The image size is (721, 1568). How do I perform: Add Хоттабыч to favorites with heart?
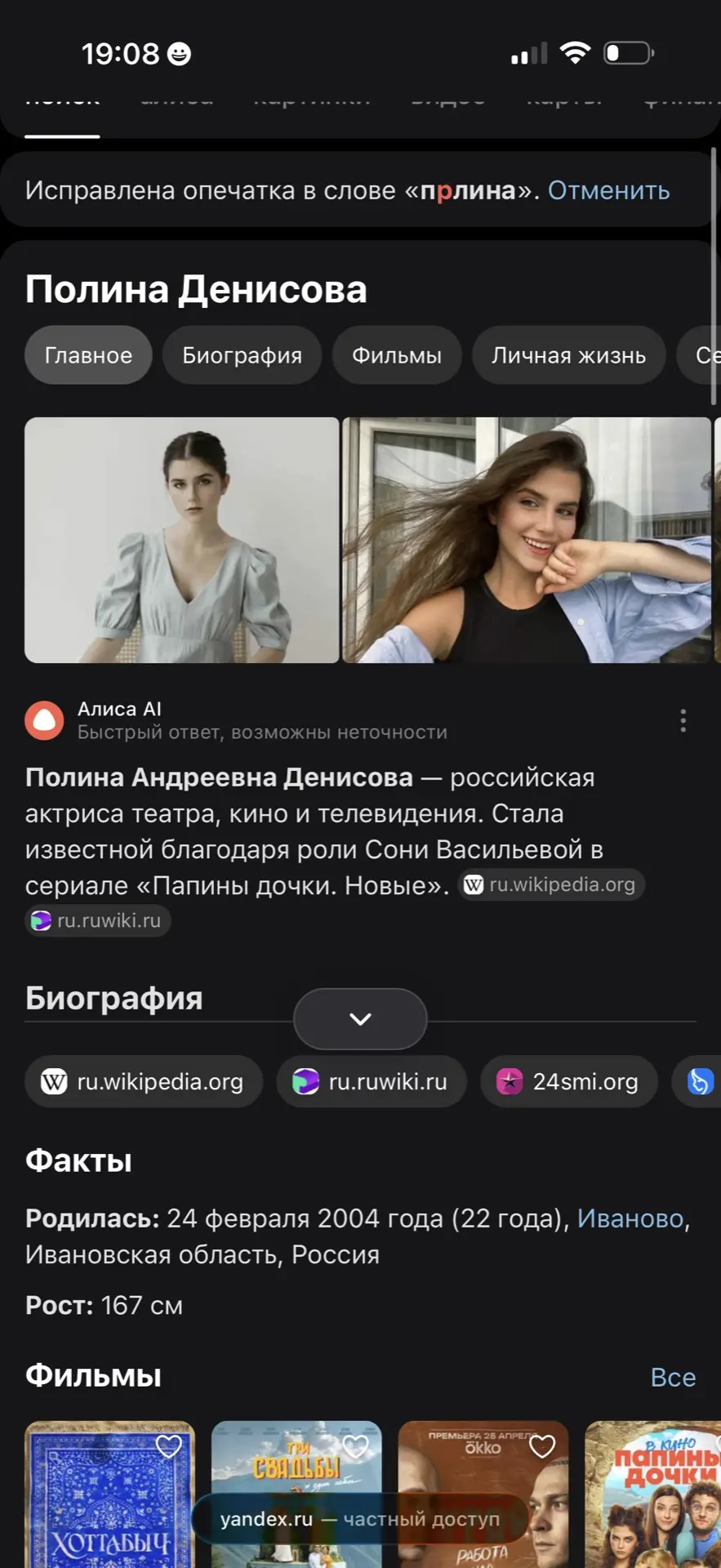169,1446
